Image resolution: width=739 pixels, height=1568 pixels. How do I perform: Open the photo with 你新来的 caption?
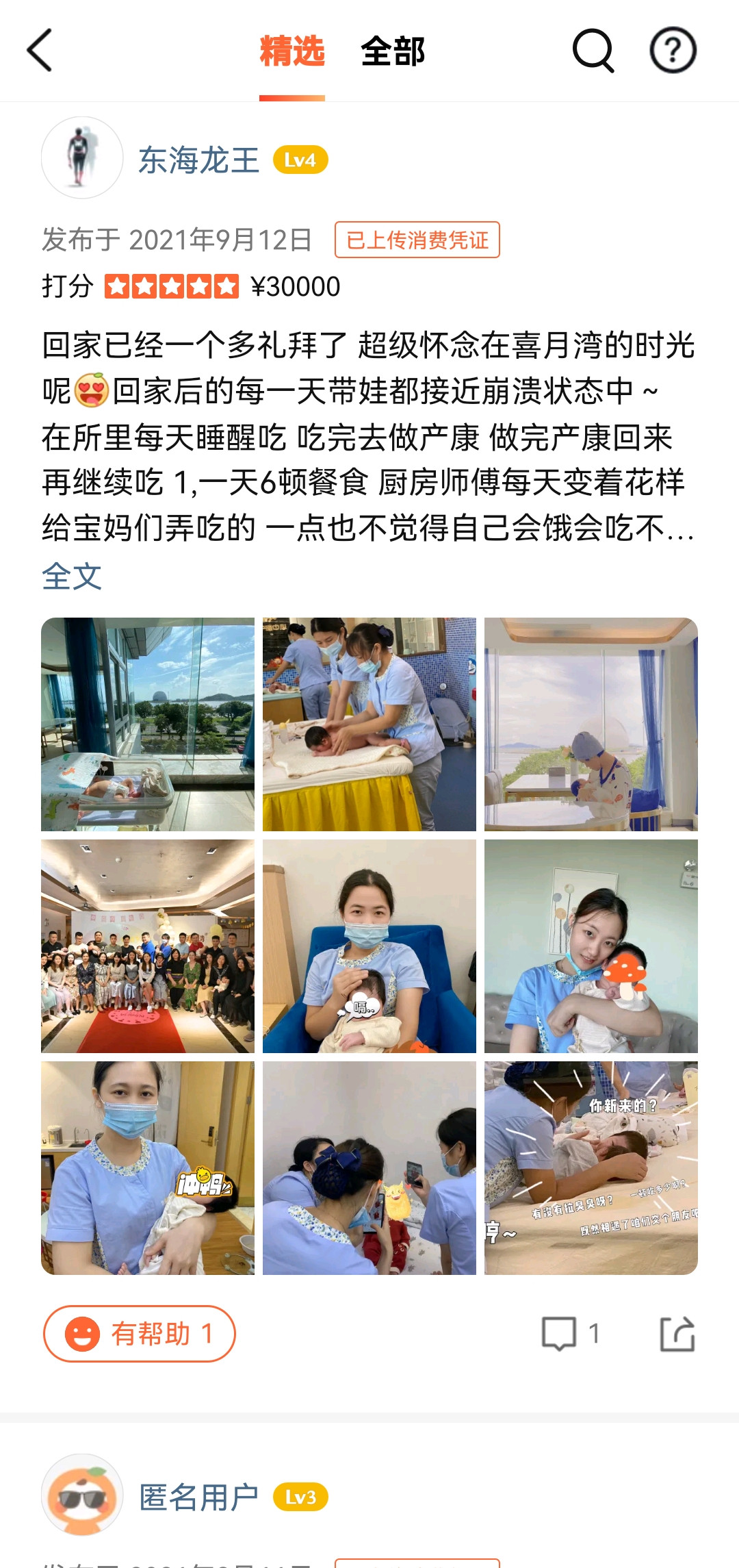point(591,1168)
